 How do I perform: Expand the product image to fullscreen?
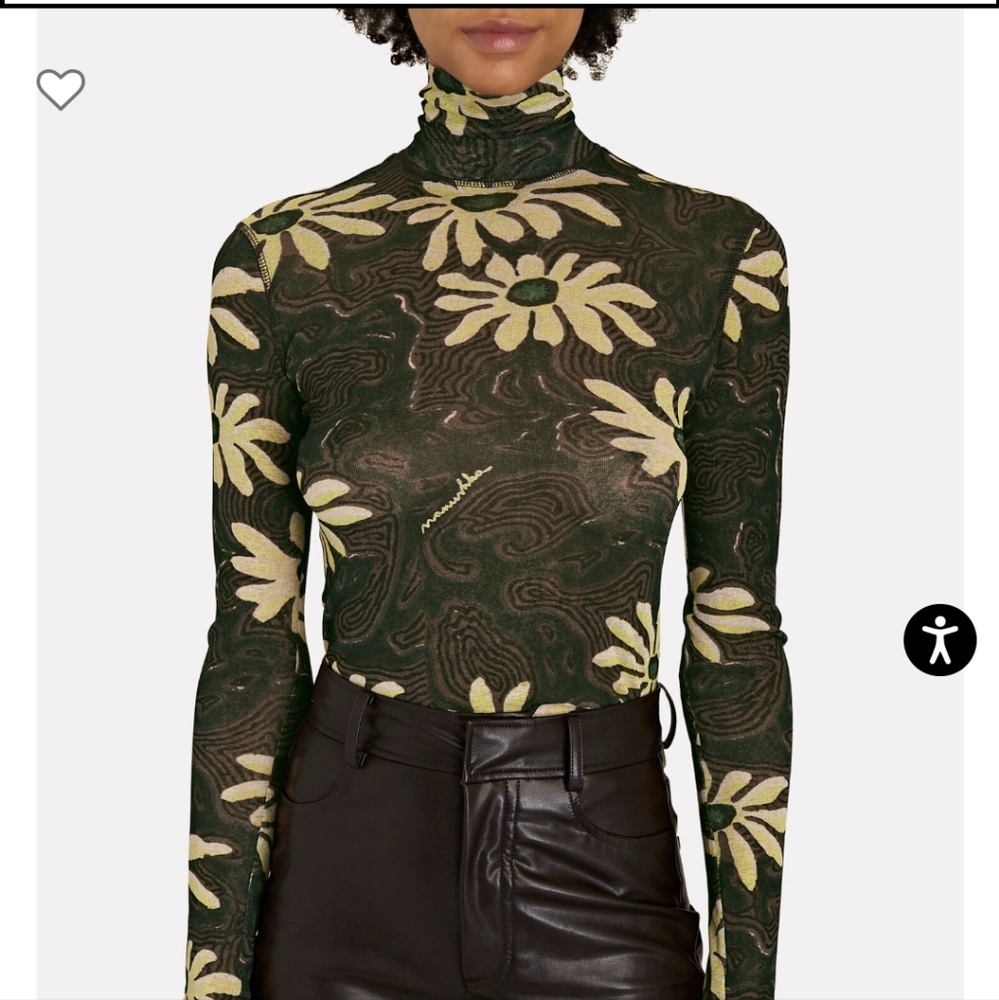500,450
